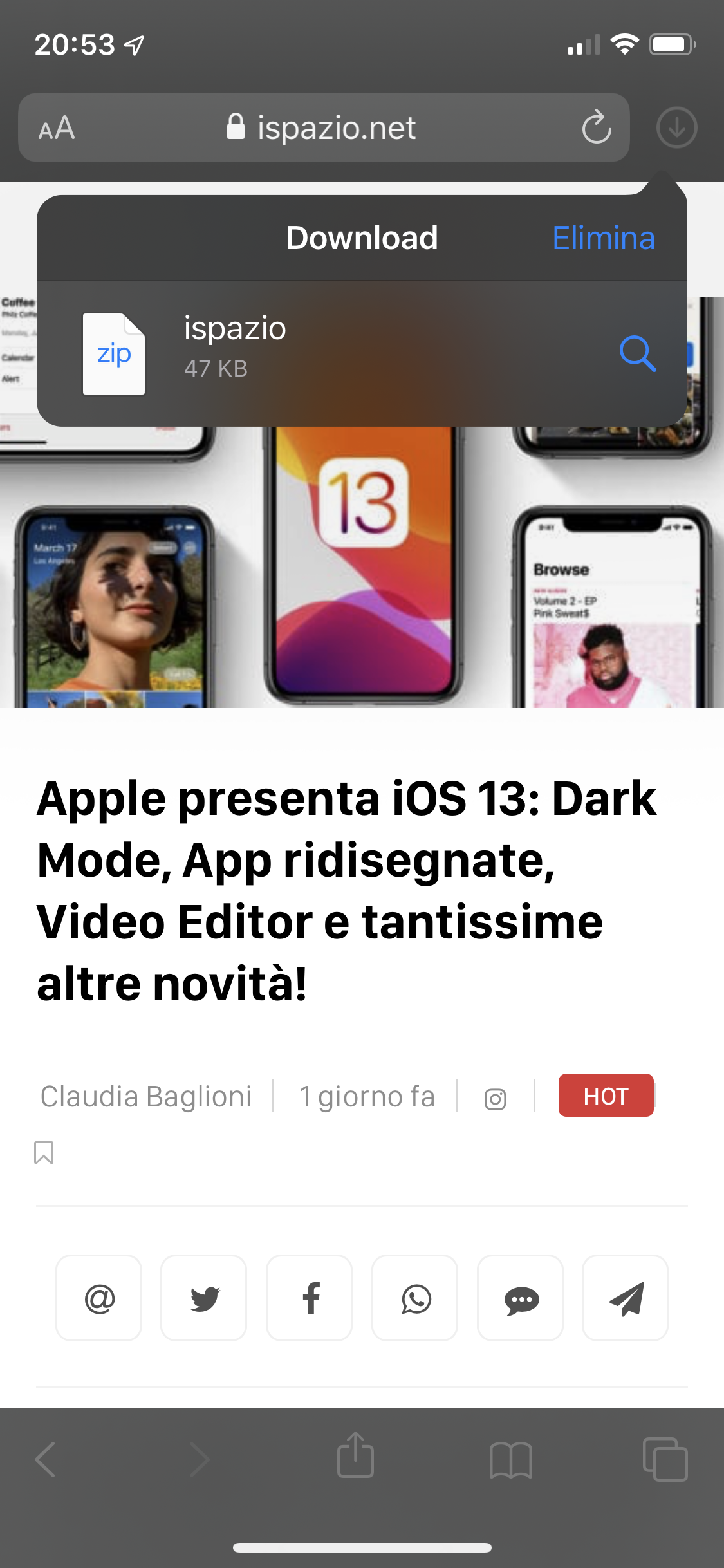Share the article on Twitter
Viewport: 724px width, 1568px height.
(x=204, y=1298)
